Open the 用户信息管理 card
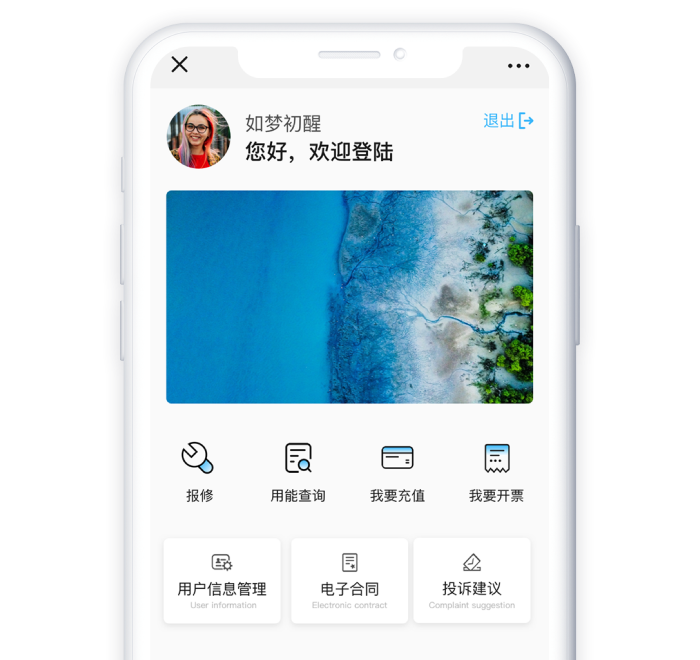700x660 pixels. point(222,581)
